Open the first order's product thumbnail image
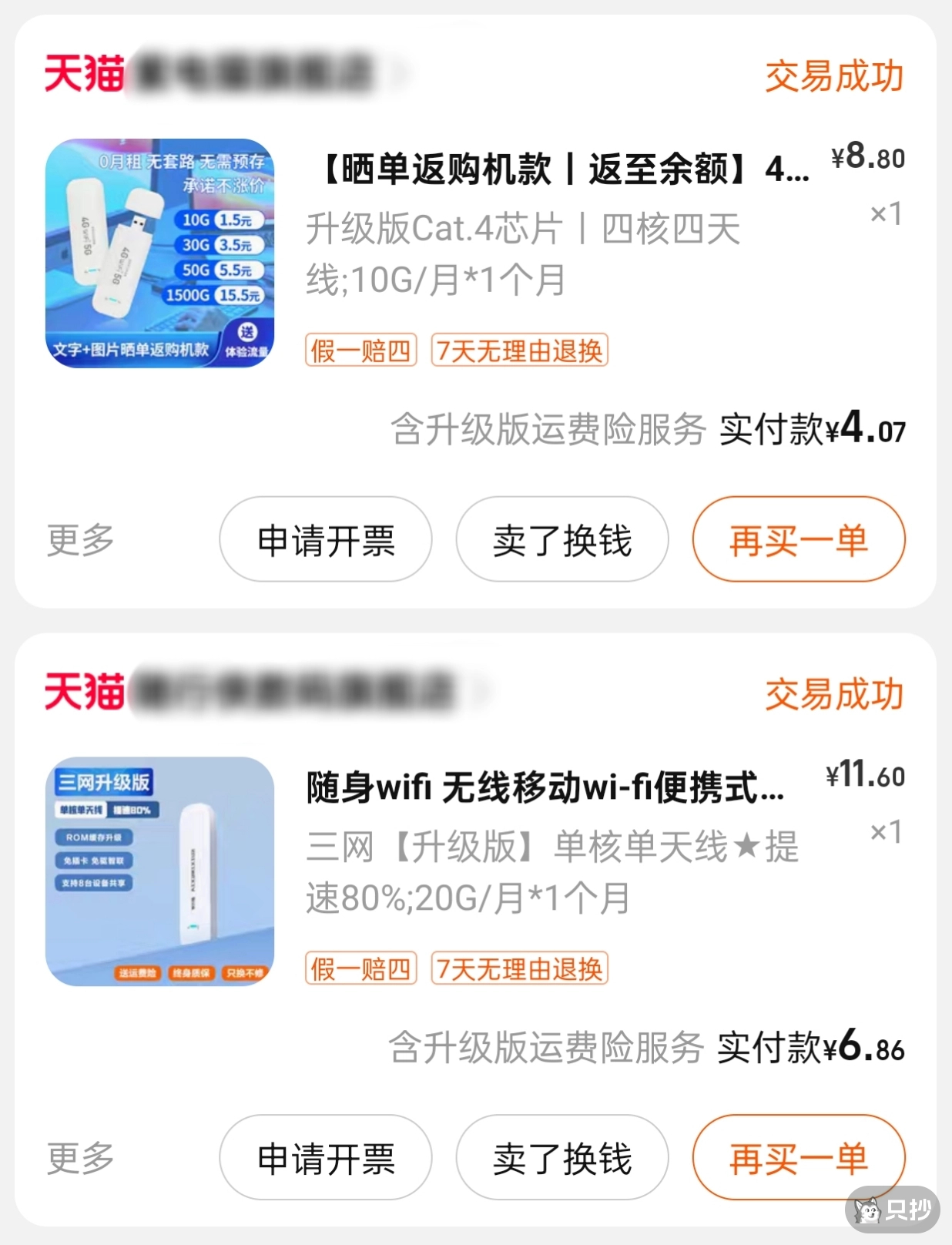Image resolution: width=952 pixels, height=1245 pixels. pyautogui.click(x=158, y=257)
